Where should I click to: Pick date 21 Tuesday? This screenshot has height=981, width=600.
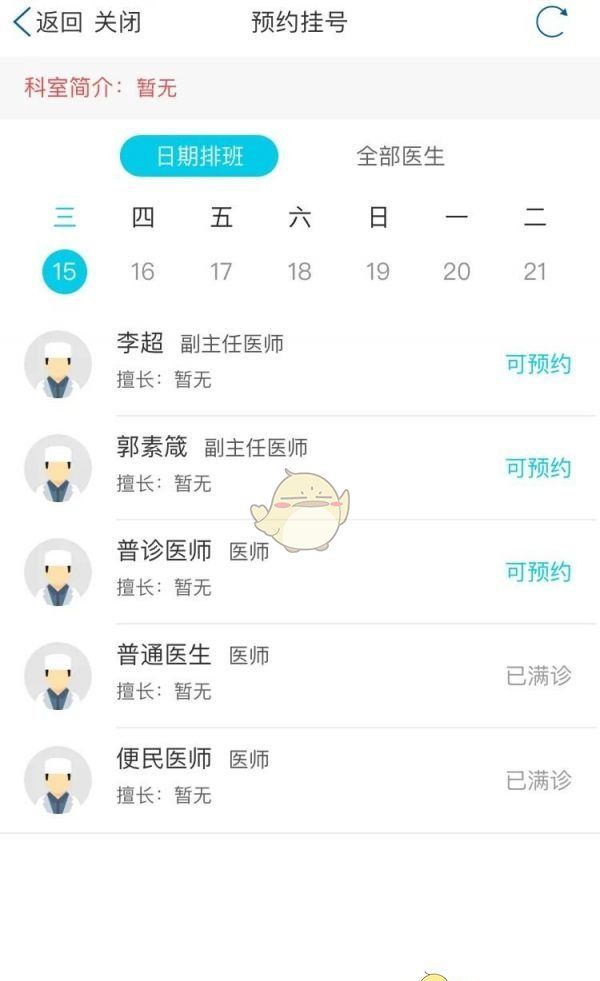click(535, 271)
